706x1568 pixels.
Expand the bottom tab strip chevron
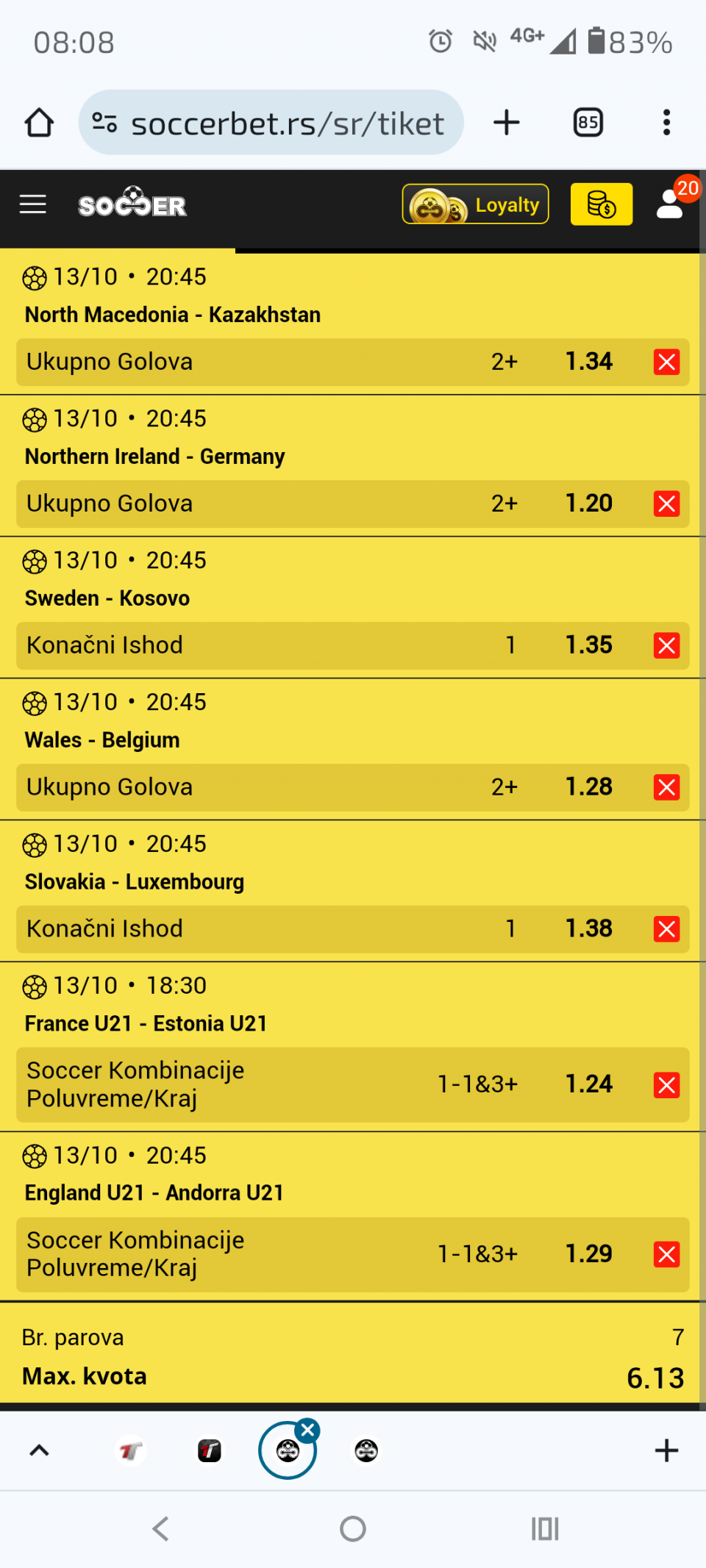[x=39, y=1450]
